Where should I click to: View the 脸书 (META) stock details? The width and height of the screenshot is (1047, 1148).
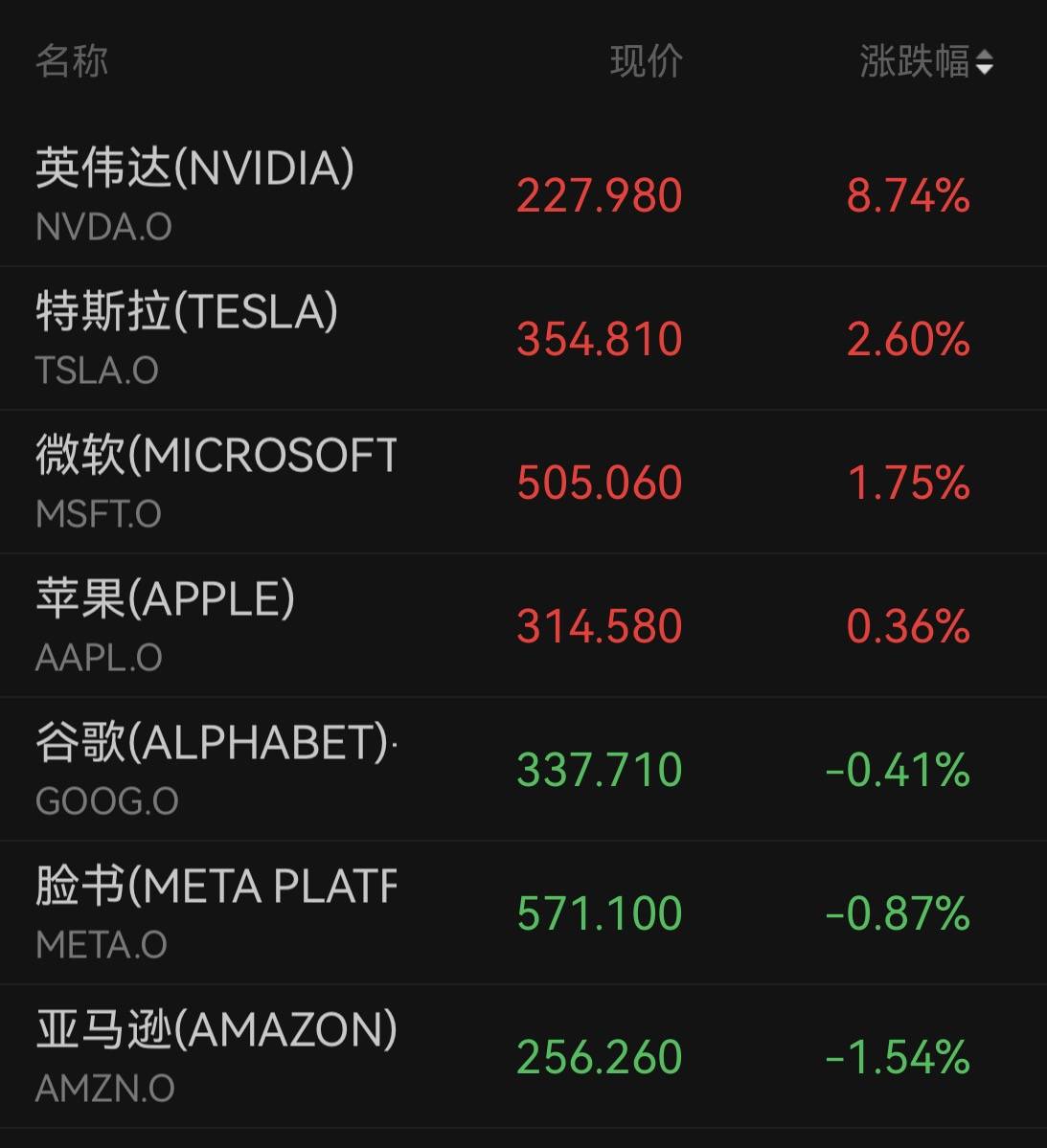pyautogui.click(x=523, y=912)
